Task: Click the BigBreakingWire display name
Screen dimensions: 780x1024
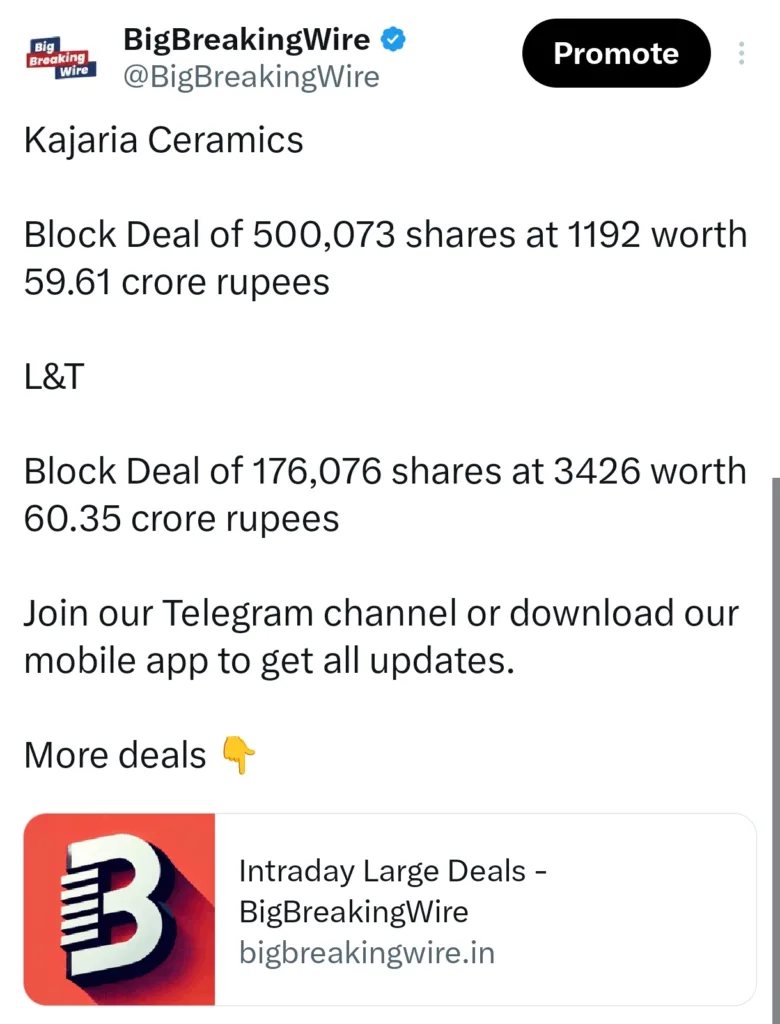Action: point(245,40)
